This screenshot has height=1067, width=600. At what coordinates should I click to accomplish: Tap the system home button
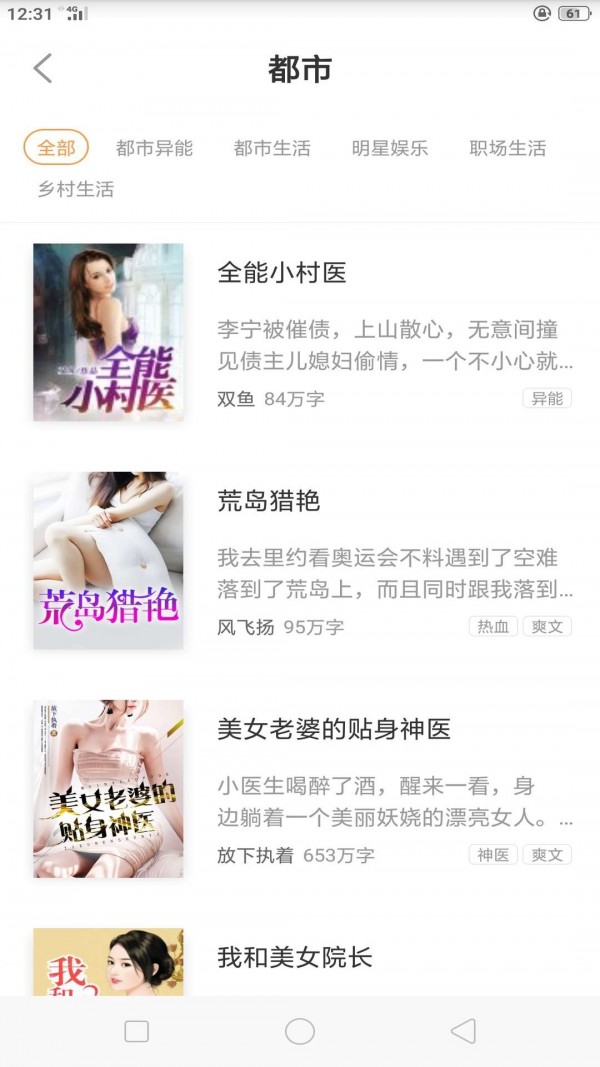(300, 1031)
